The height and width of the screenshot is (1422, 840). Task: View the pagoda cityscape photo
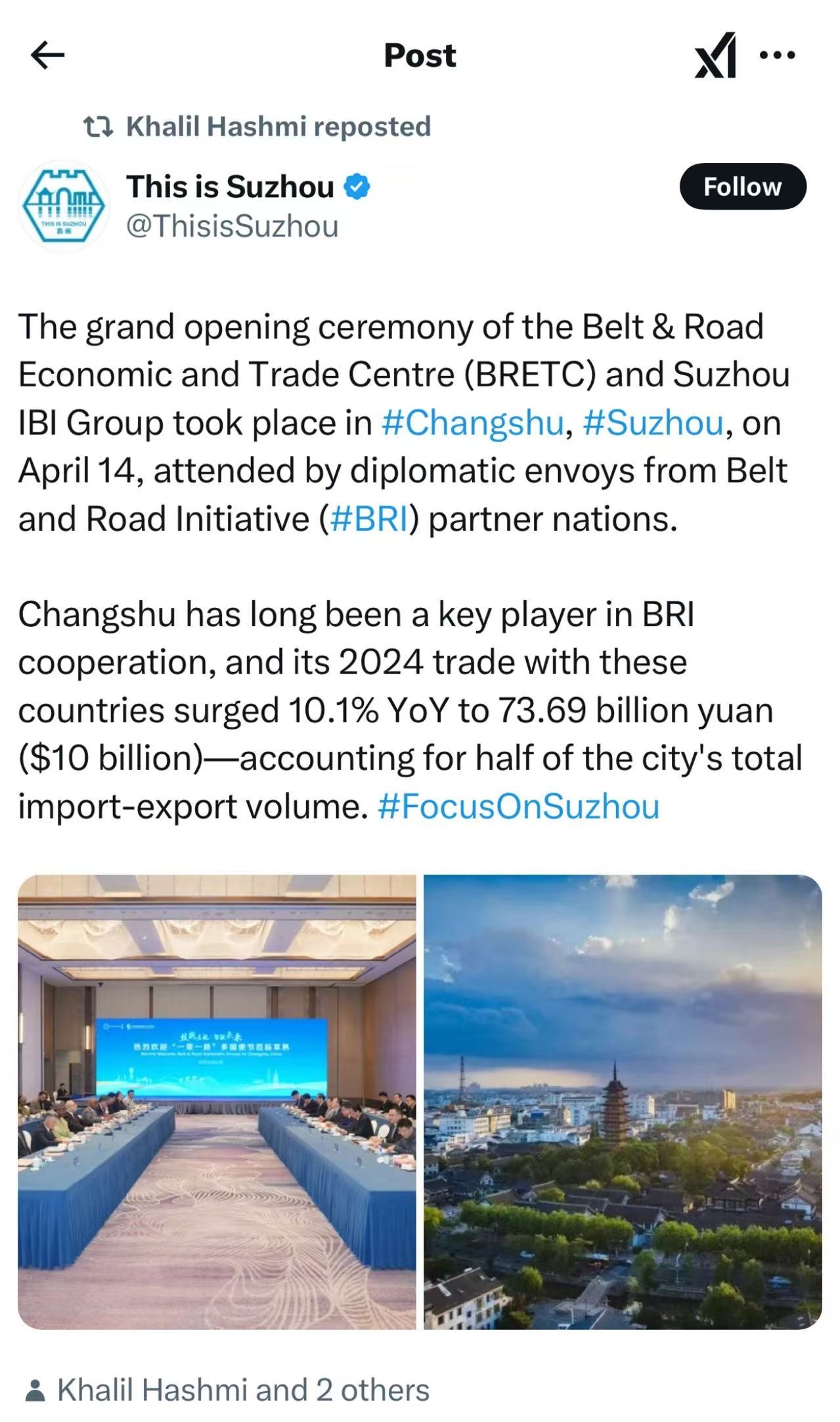[622, 1102]
